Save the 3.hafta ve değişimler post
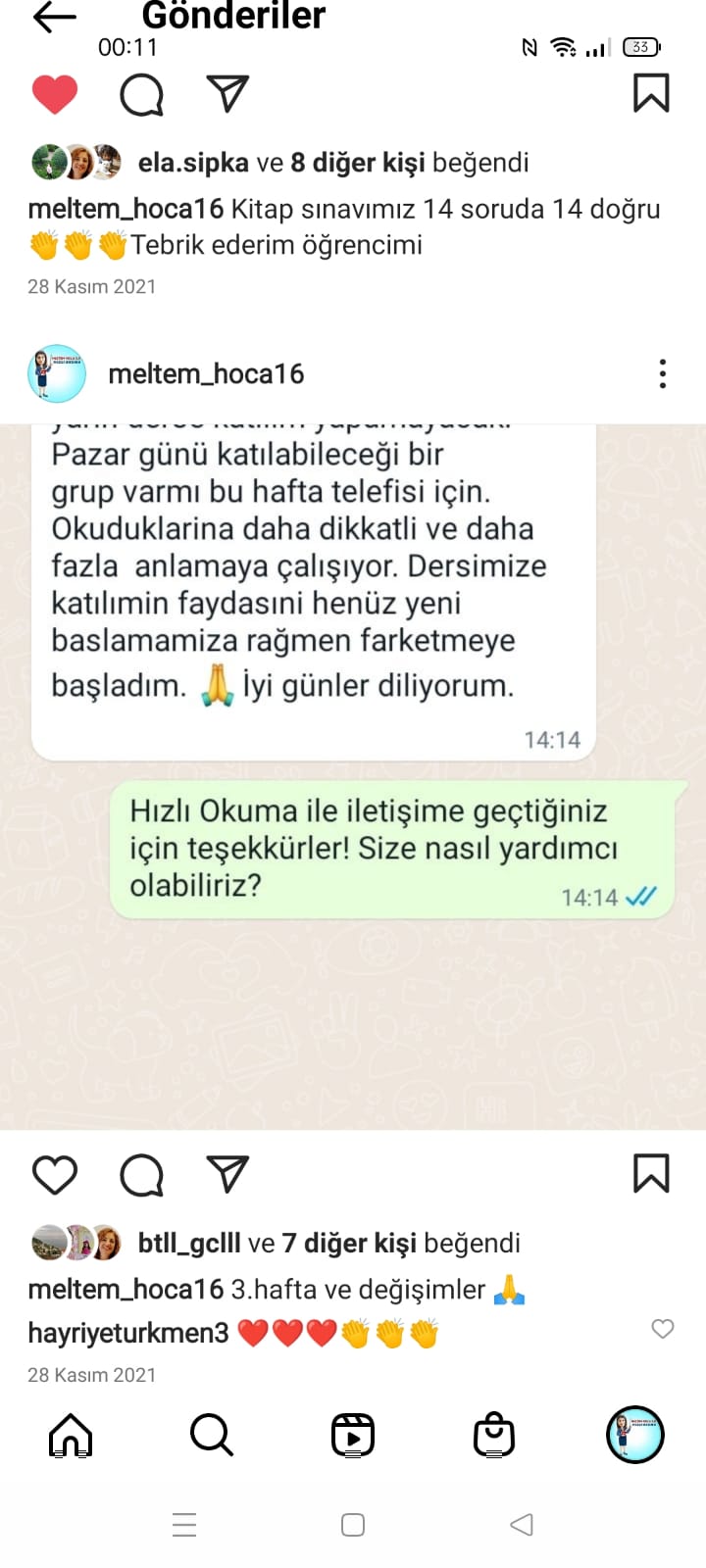 (x=651, y=1174)
